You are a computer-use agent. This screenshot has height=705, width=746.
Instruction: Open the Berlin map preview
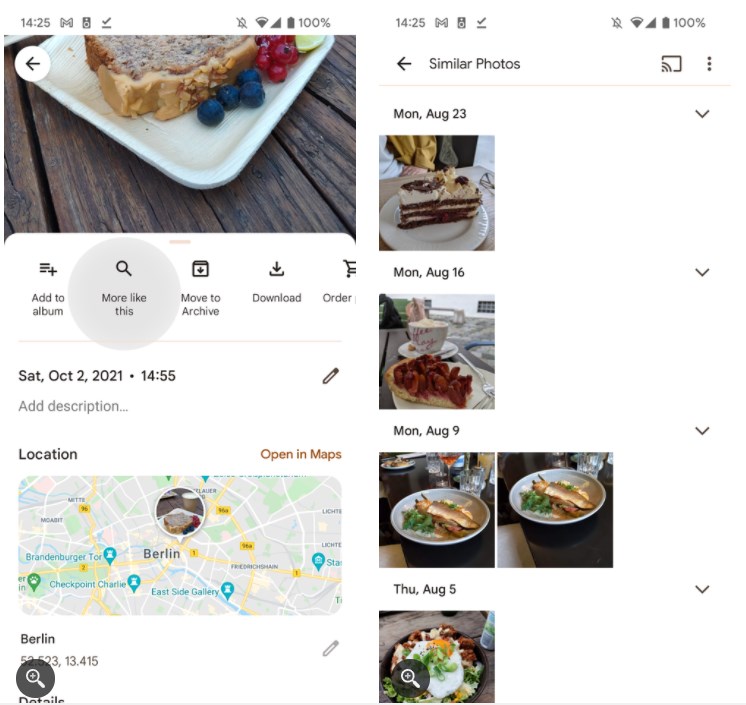(x=180, y=545)
